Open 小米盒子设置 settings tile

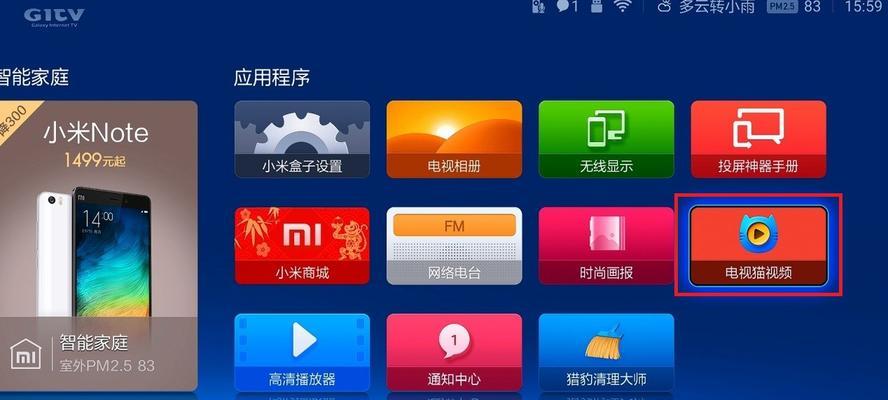[302, 139]
